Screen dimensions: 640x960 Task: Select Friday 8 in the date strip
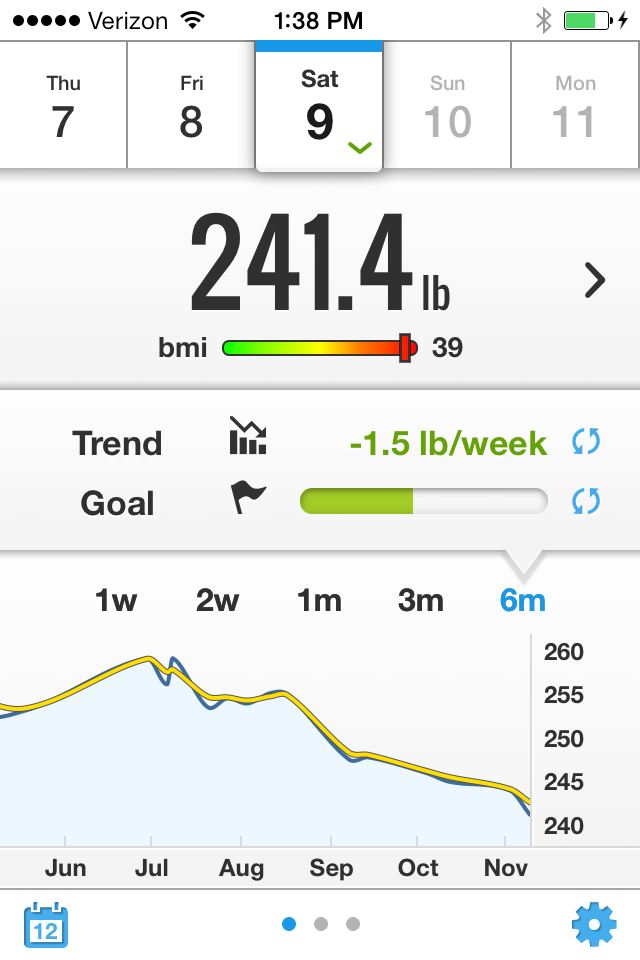[191, 106]
